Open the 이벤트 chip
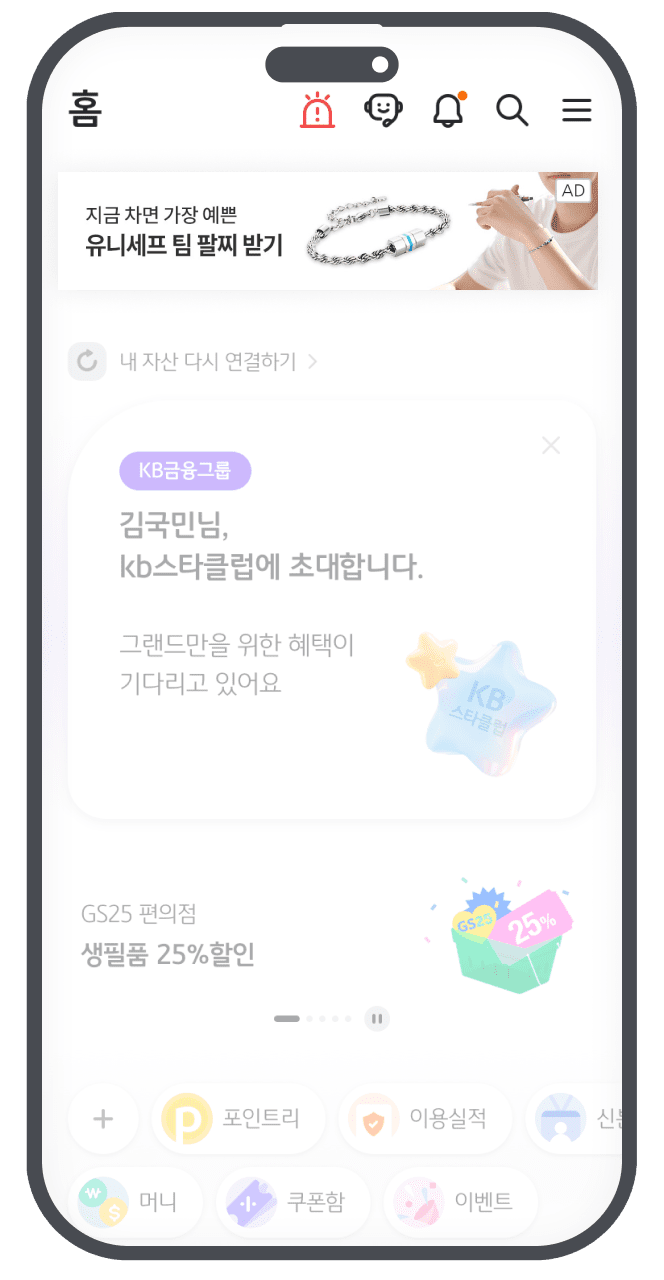Screen dimensions: 664x1280 461,1201
